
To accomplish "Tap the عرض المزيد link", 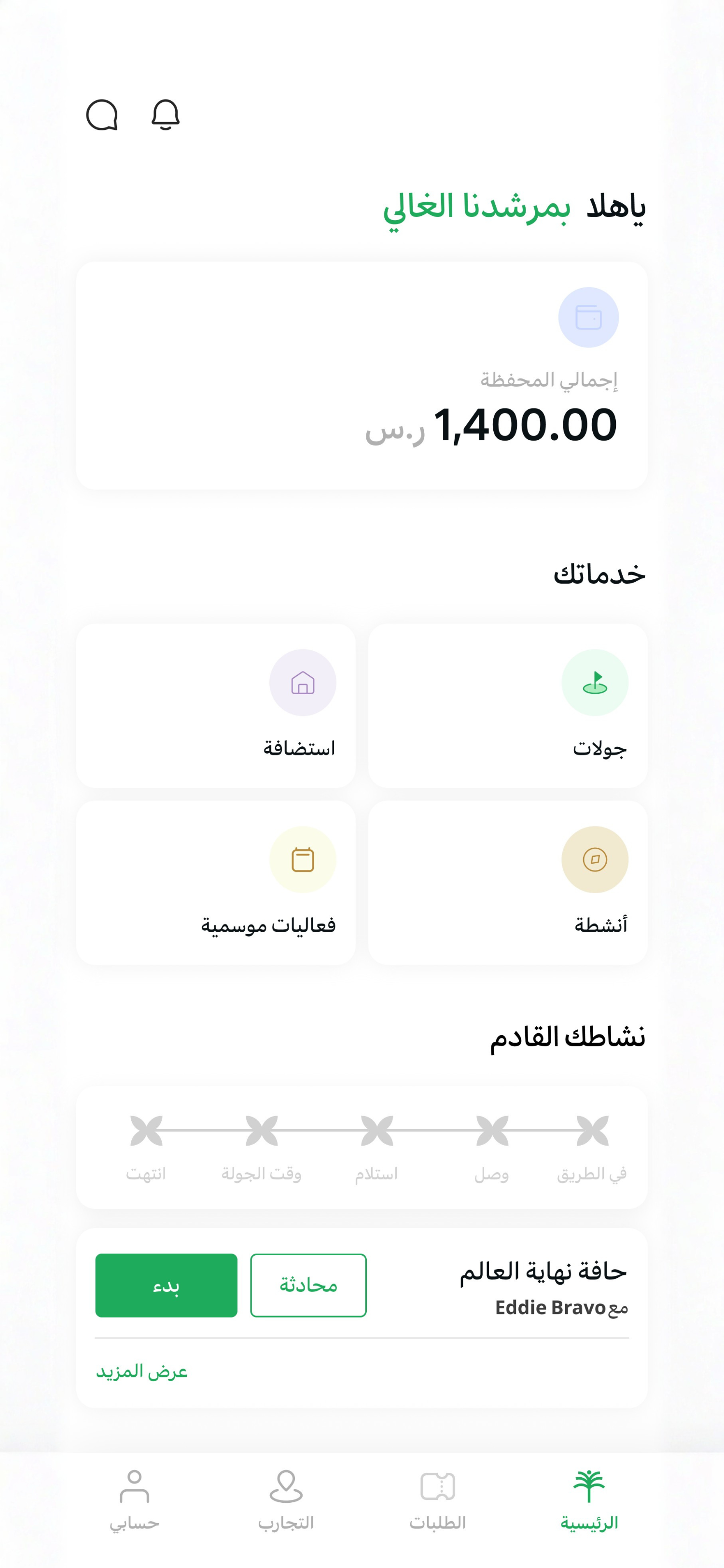I will [x=142, y=1372].
